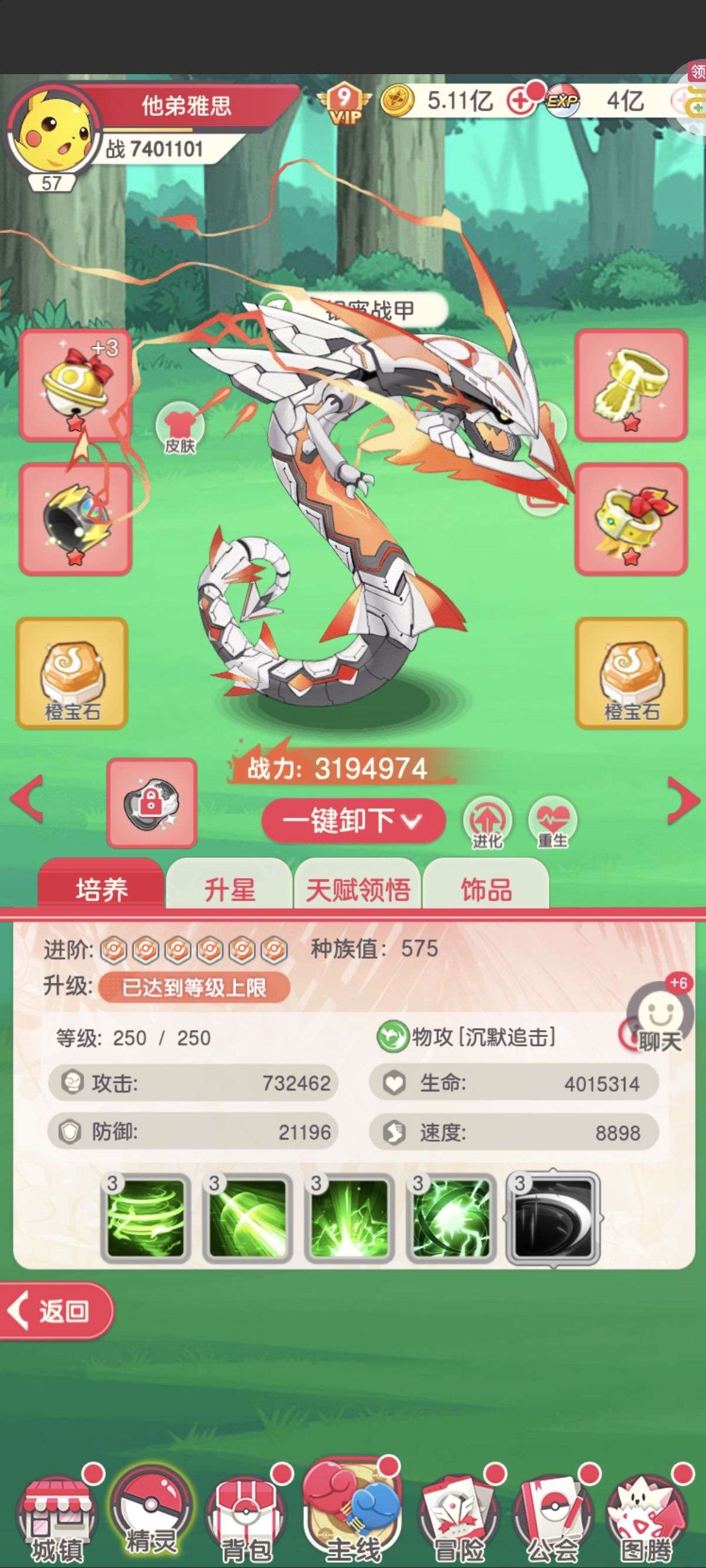Screen dimensions: 706x1568
Task: Open the 皮肤 skin button
Action: point(179,428)
